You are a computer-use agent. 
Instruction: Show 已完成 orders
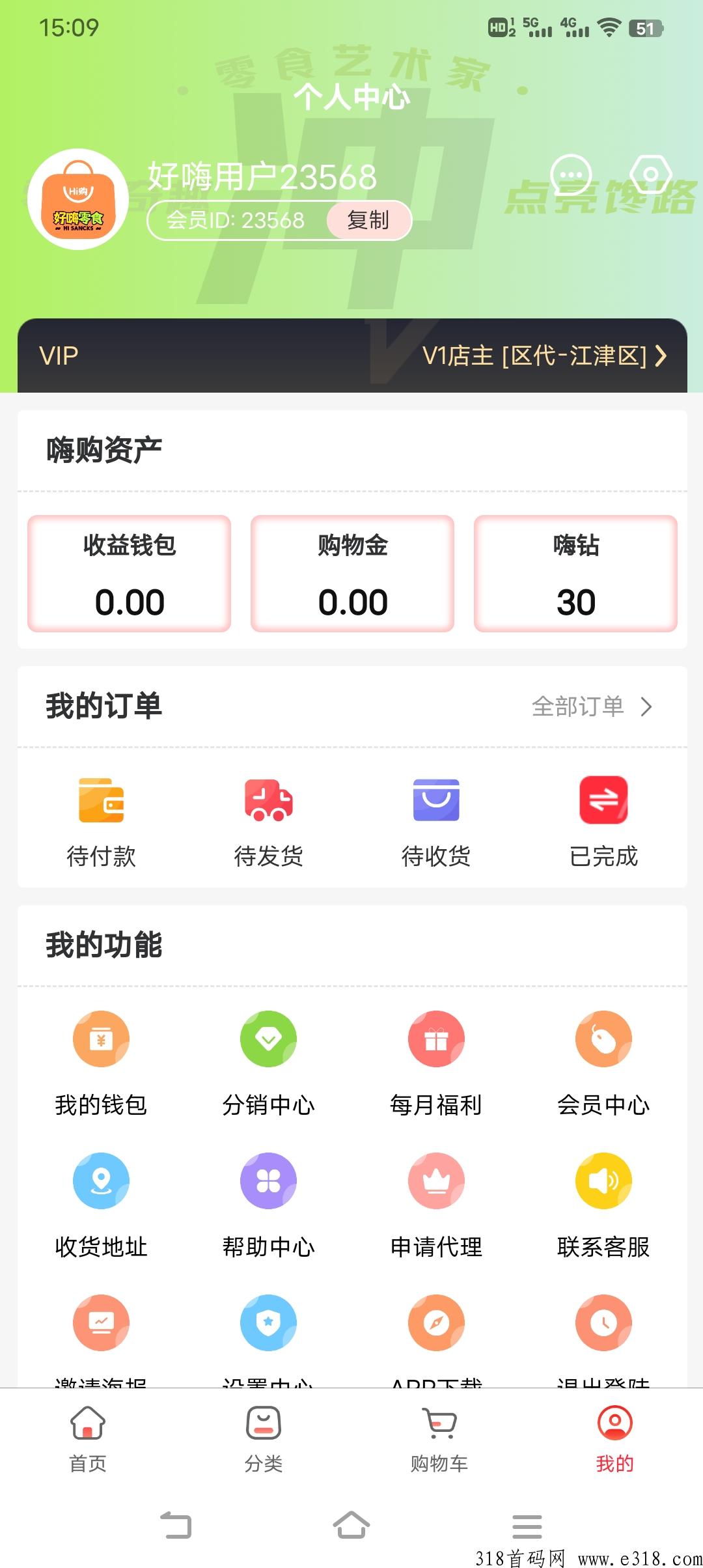603,822
